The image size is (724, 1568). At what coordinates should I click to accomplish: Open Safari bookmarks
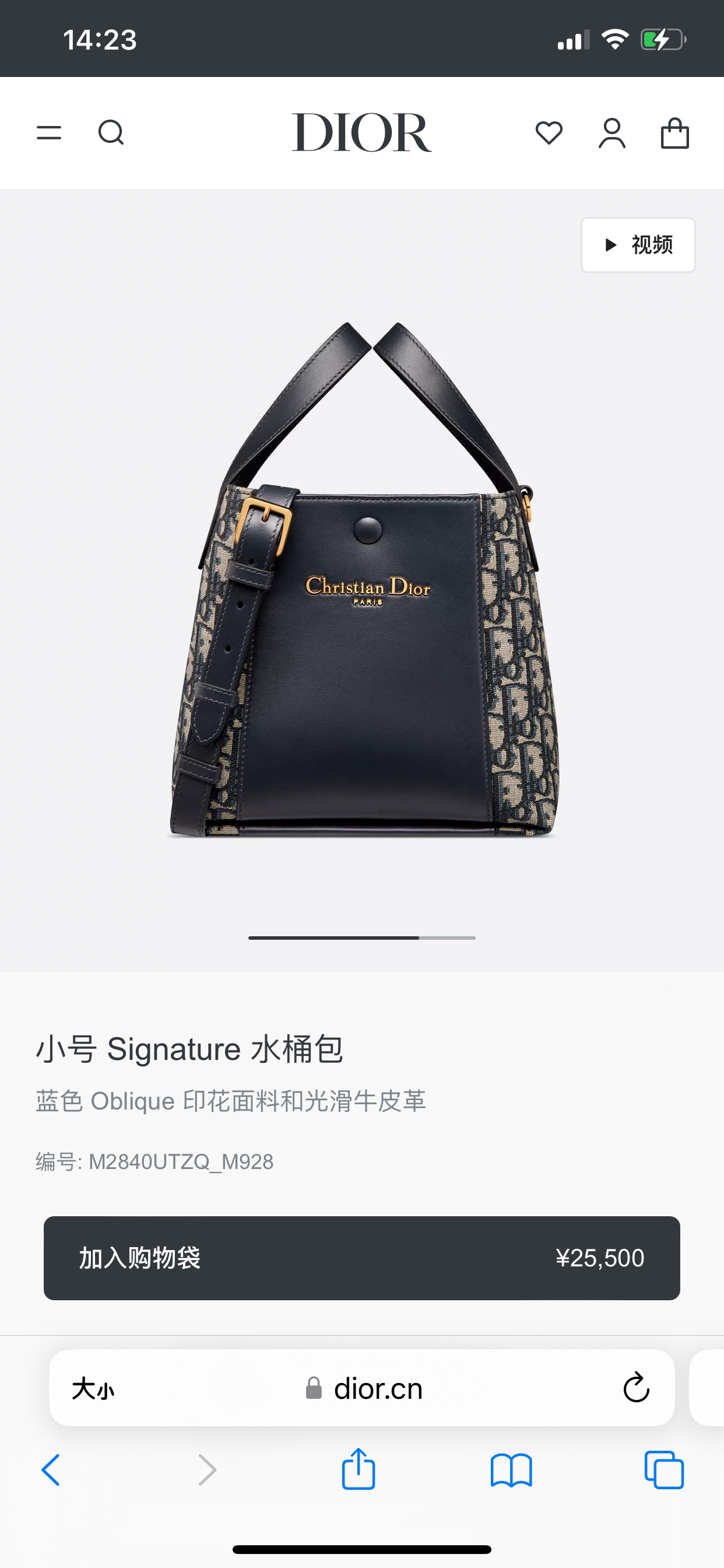511,1470
